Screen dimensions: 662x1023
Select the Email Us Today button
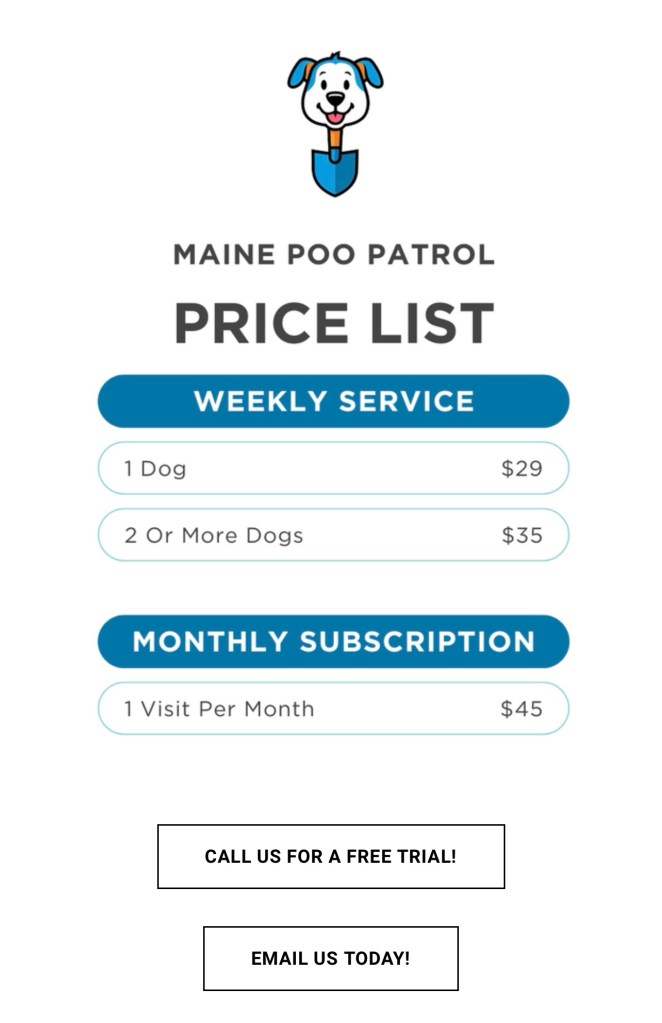[x=331, y=958]
